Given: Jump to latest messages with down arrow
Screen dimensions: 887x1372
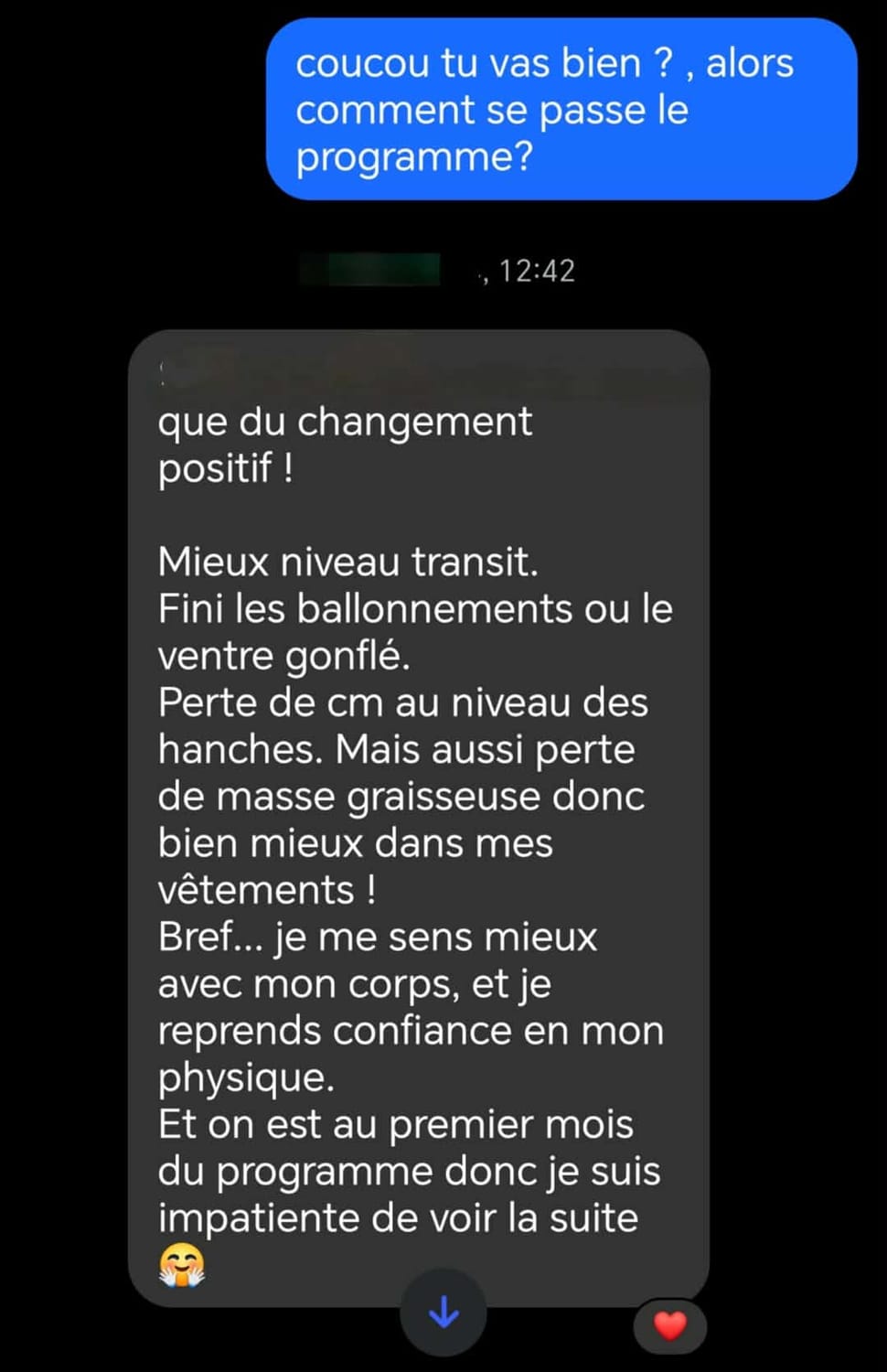Looking at the screenshot, I should [x=443, y=1313].
